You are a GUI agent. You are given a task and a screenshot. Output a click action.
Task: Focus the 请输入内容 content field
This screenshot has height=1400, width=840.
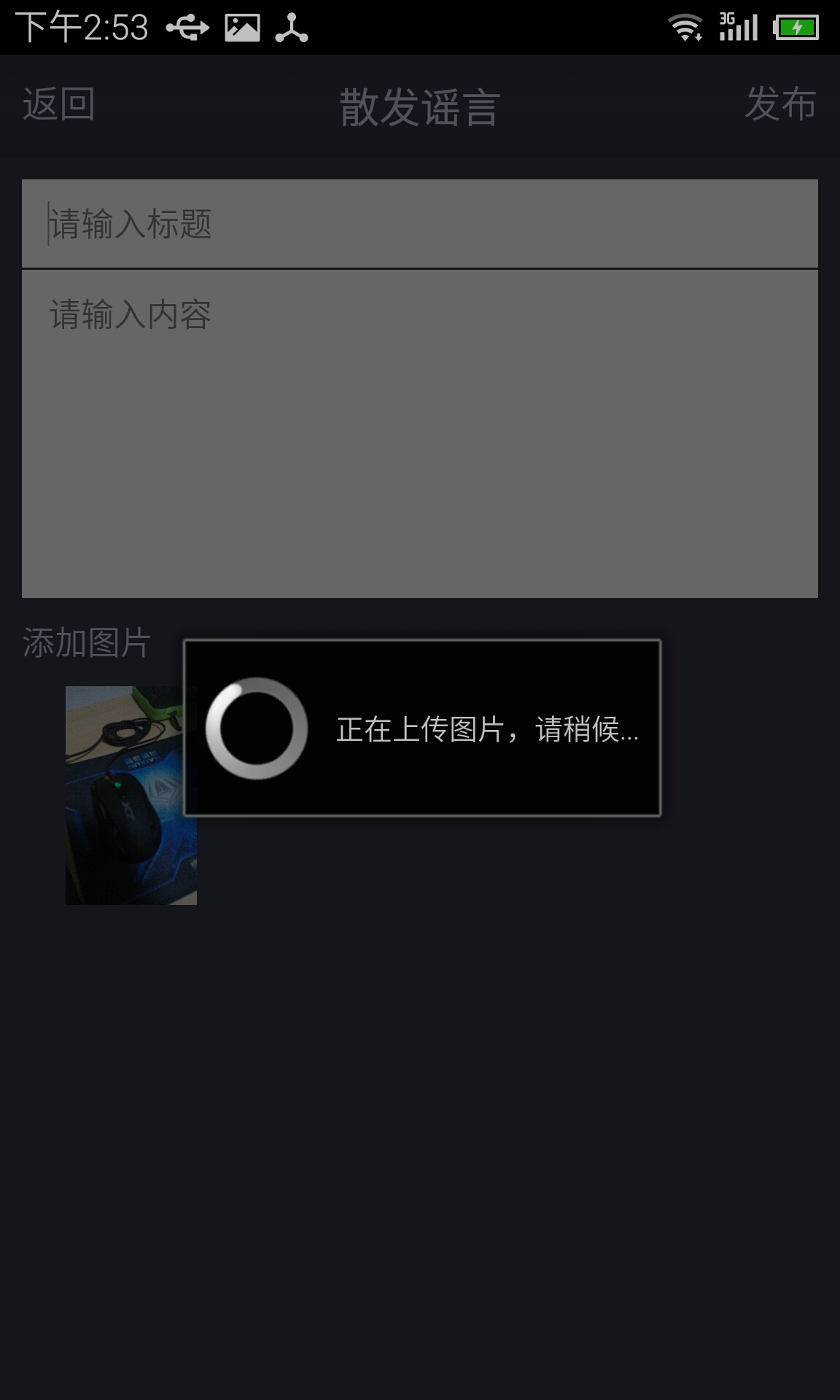tap(419, 434)
